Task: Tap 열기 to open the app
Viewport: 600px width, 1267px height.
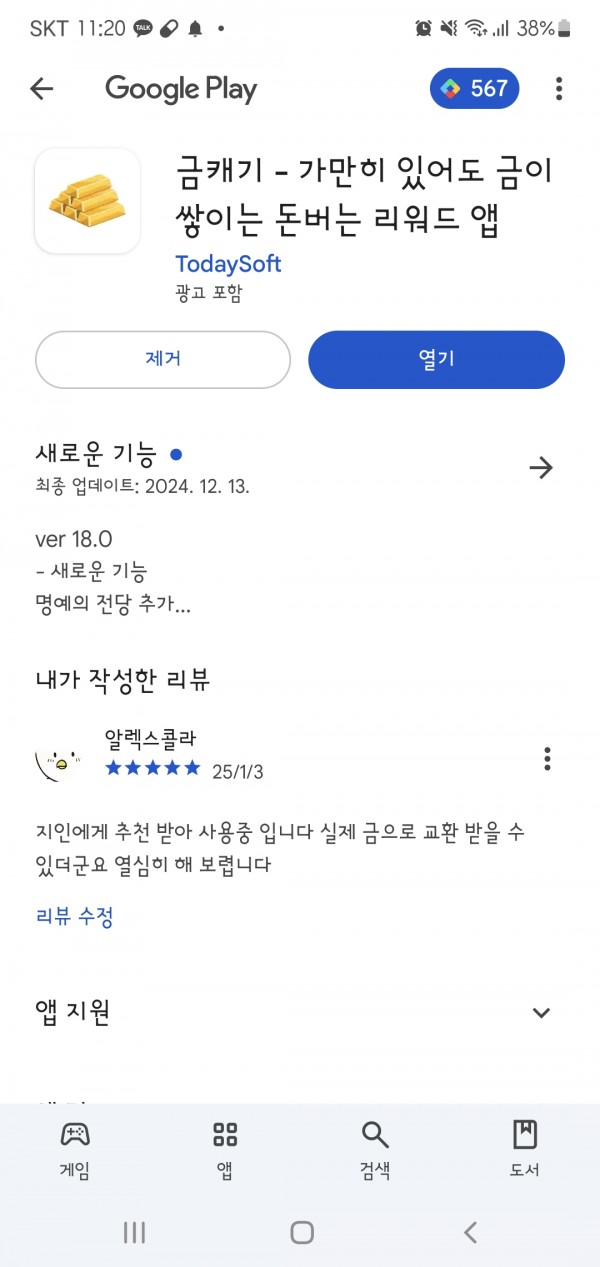Action: [x=436, y=359]
